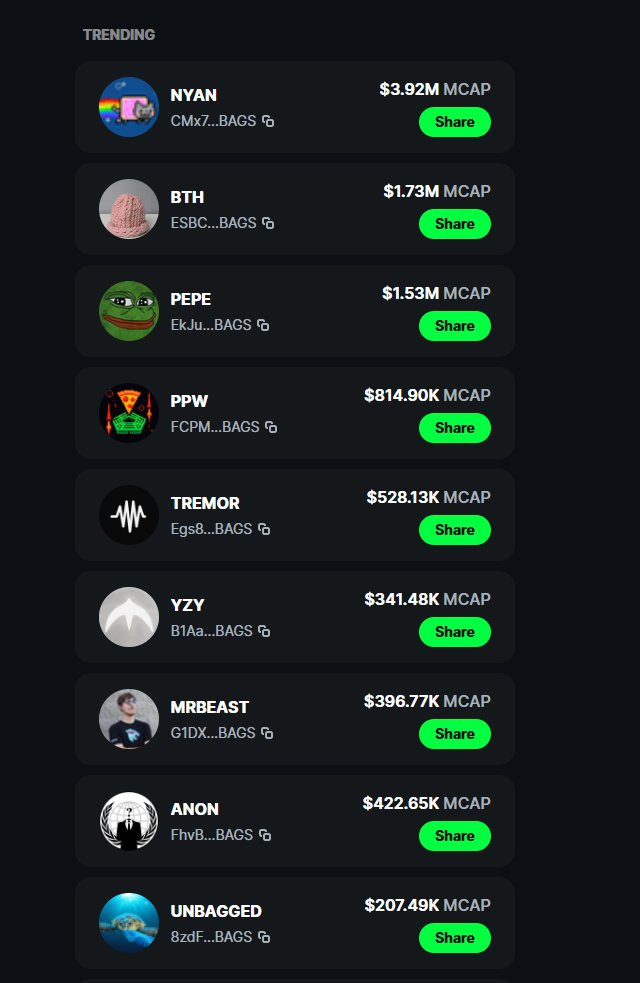Copy the PEPE contract address
Image resolution: width=640 pixels, height=983 pixels.
pos(263,325)
